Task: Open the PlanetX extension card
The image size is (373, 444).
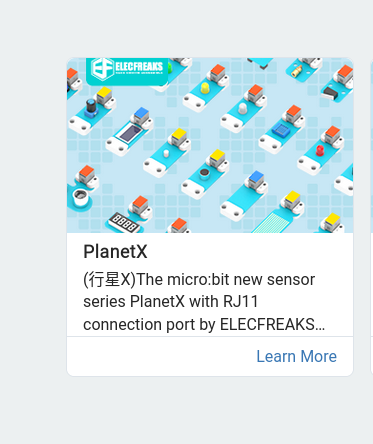Action: coord(210,197)
